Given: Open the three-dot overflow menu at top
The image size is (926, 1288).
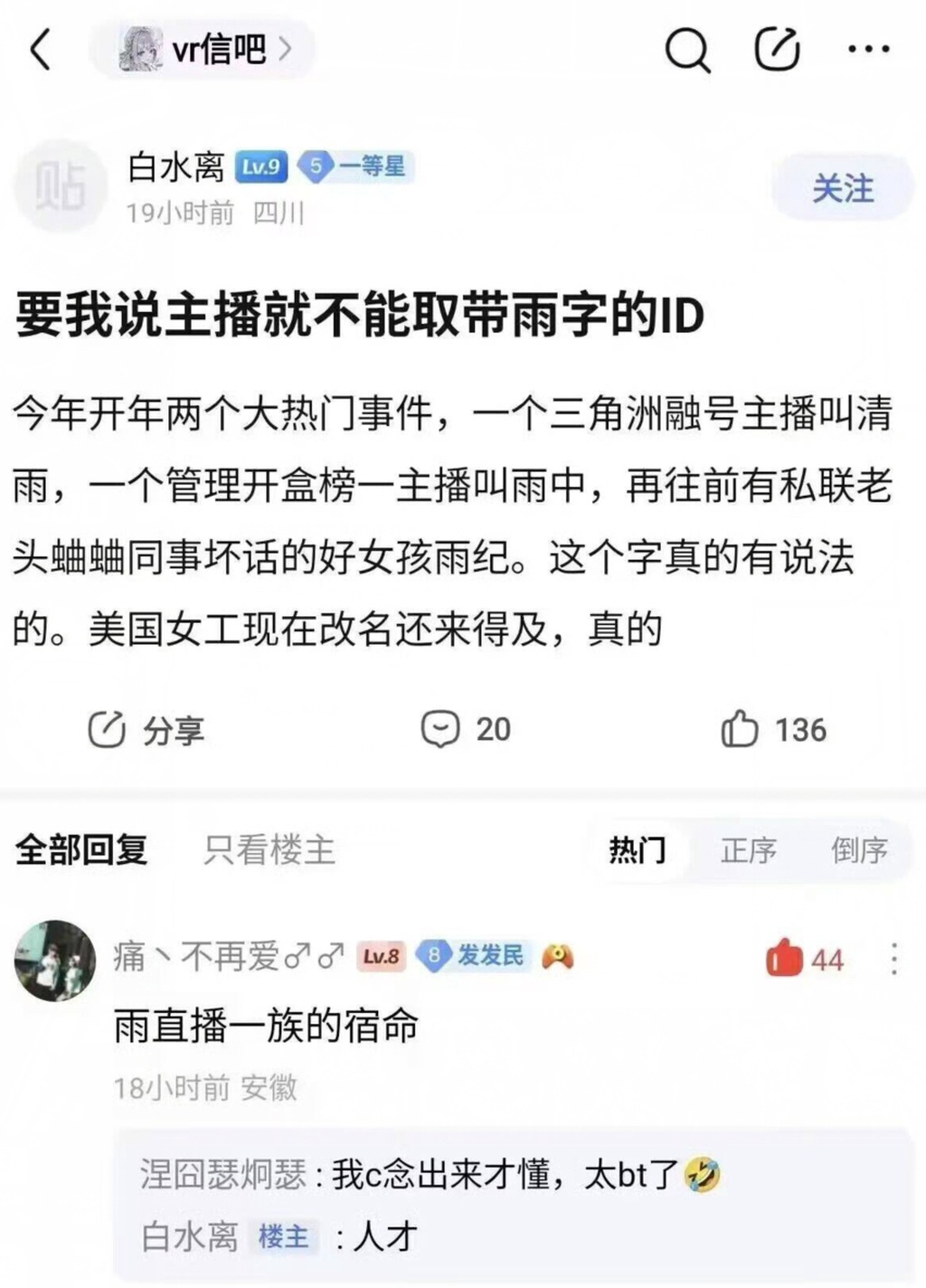Looking at the screenshot, I should (x=868, y=49).
